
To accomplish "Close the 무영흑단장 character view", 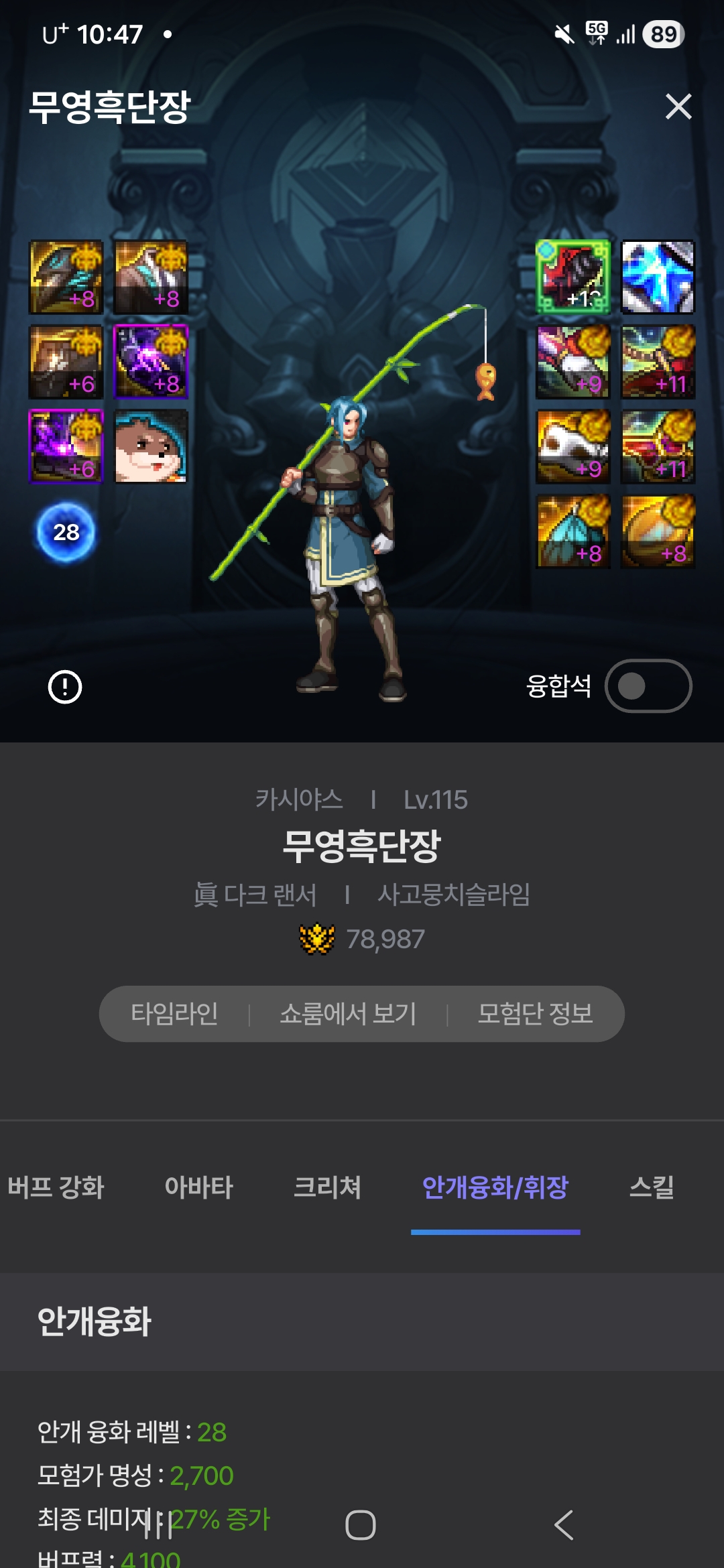I will [x=678, y=107].
